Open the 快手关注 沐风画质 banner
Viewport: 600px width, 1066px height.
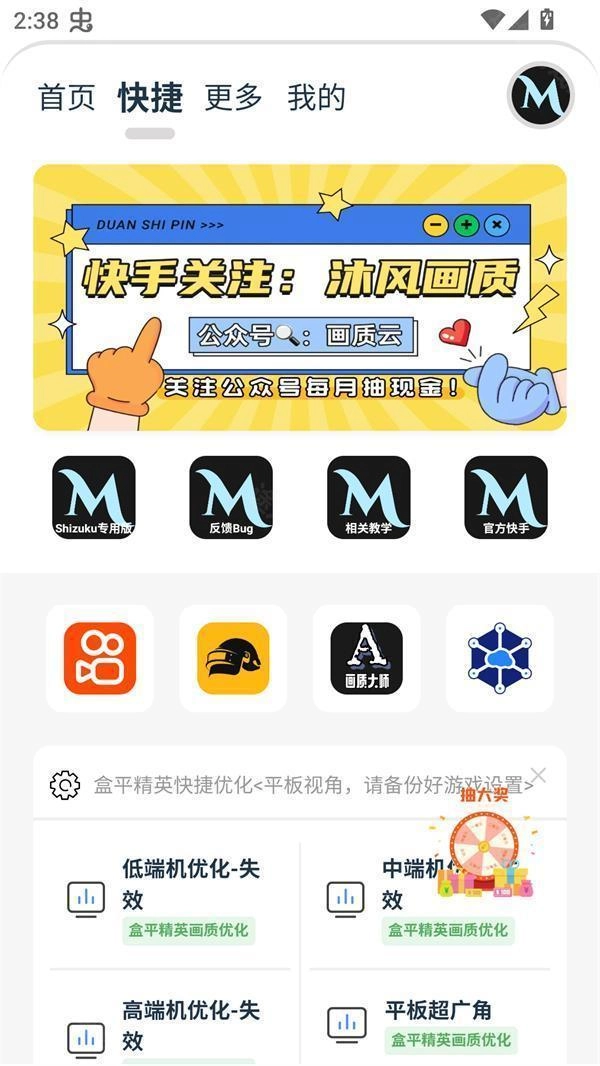pos(300,297)
